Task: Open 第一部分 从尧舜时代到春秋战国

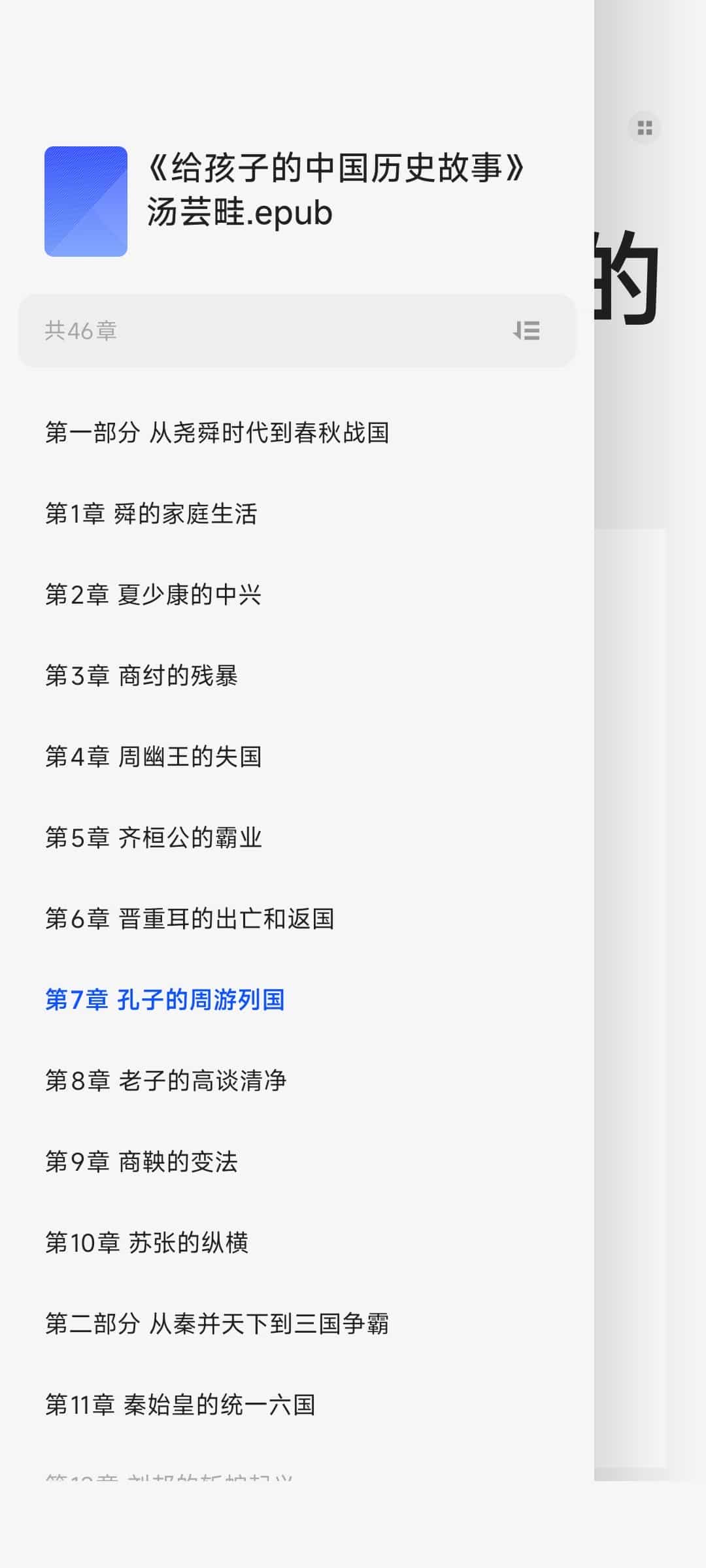Action: click(217, 433)
